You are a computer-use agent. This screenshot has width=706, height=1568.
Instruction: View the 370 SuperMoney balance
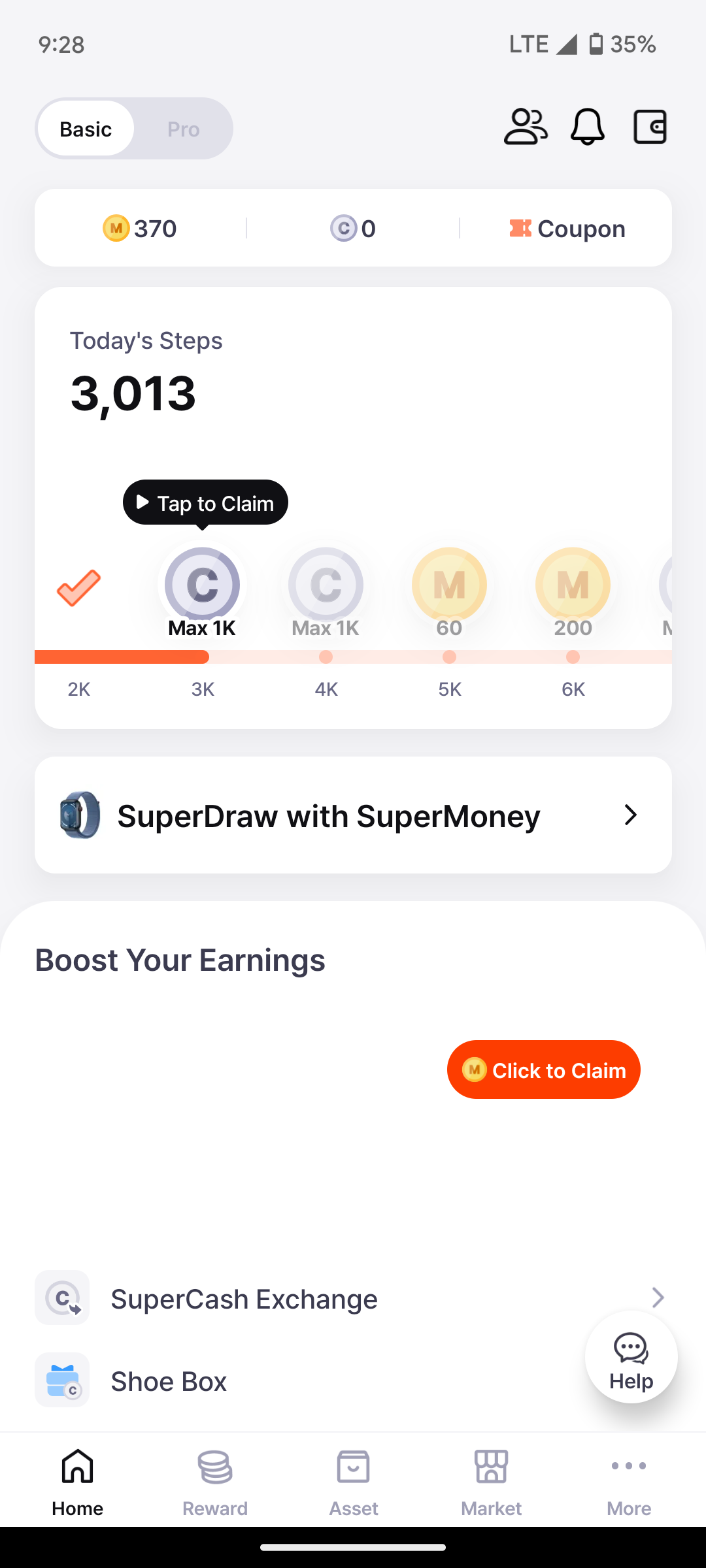(x=140, y=229)
